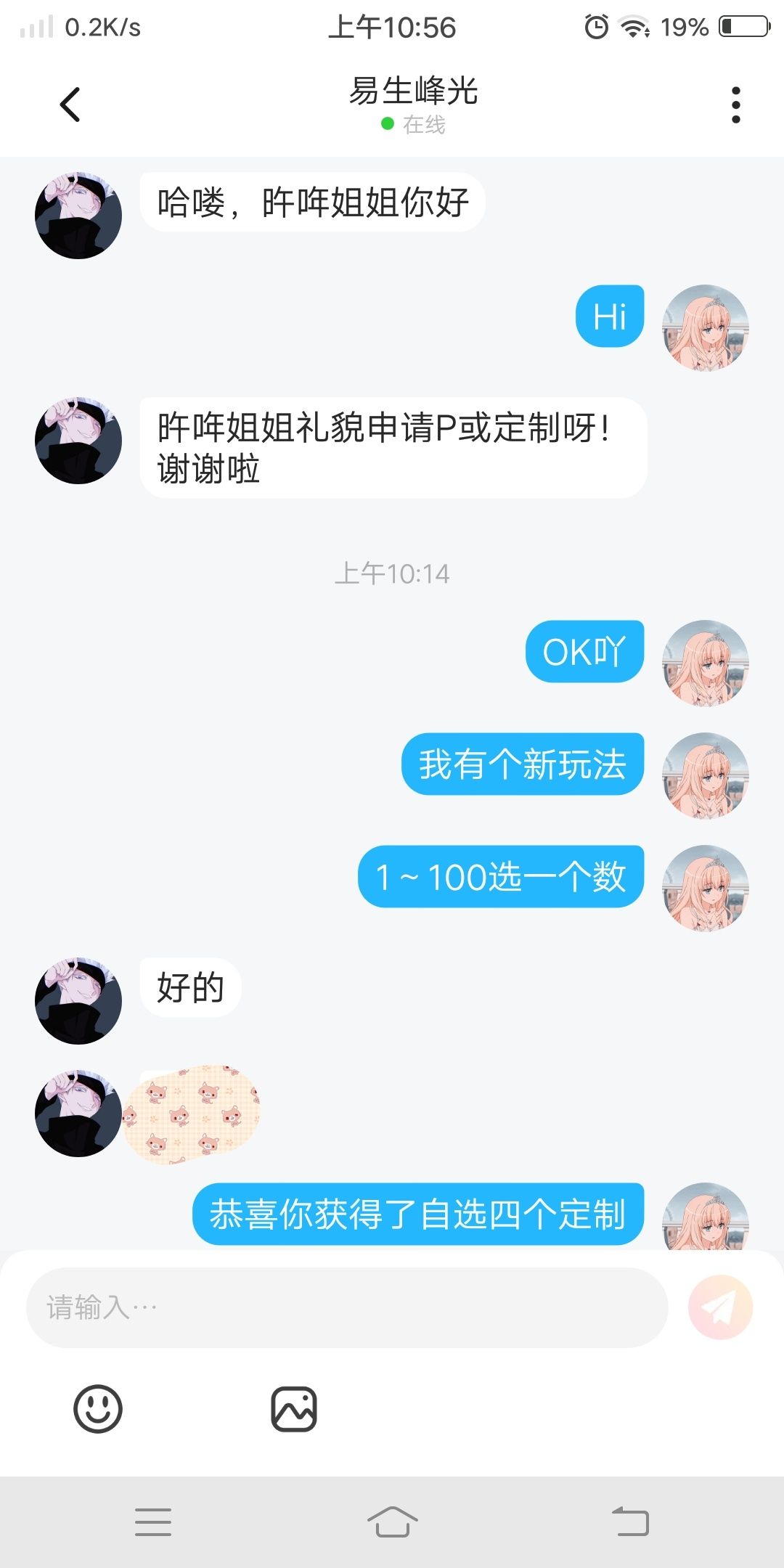Send the message with the paper plane
The width and height of the screenshot is (784, 1568).
[720, 1307]
